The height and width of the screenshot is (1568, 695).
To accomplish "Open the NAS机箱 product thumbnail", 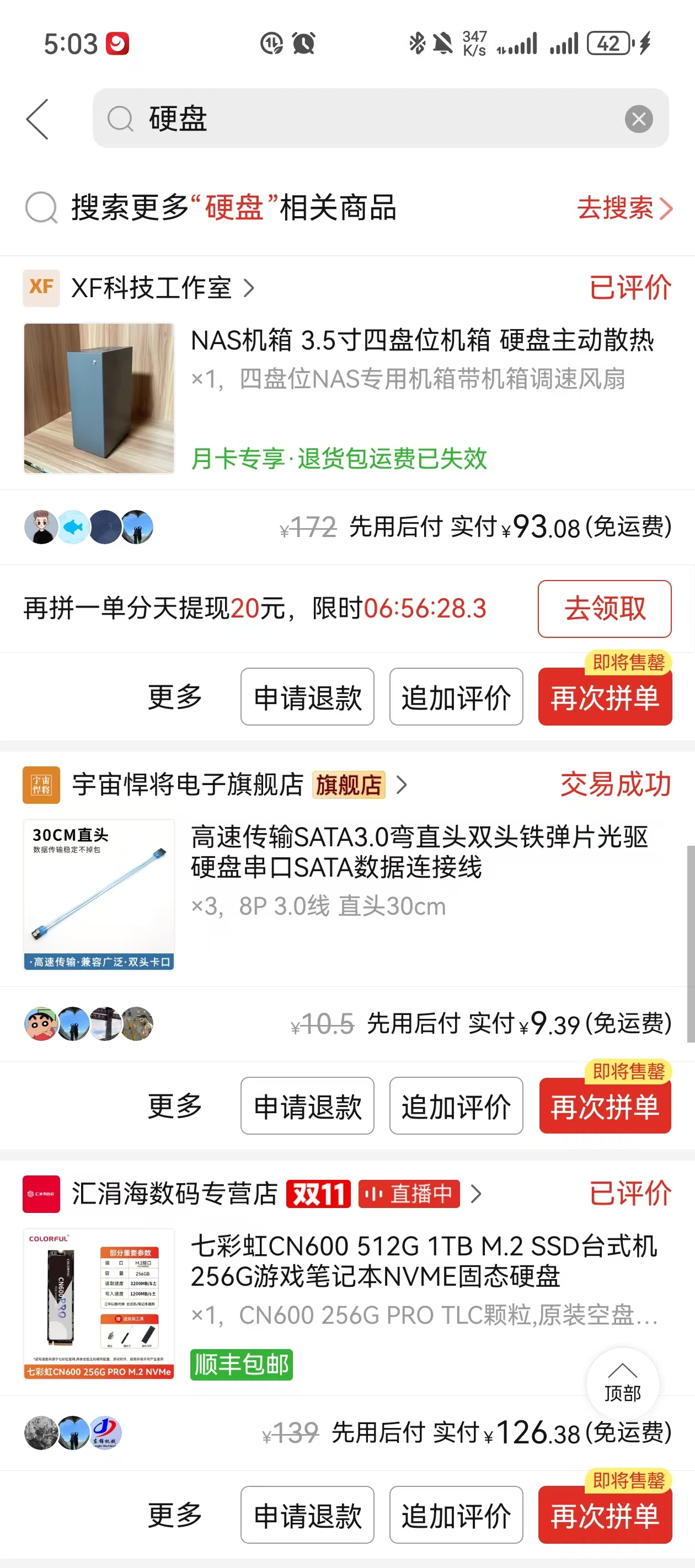I will point(98,398).
